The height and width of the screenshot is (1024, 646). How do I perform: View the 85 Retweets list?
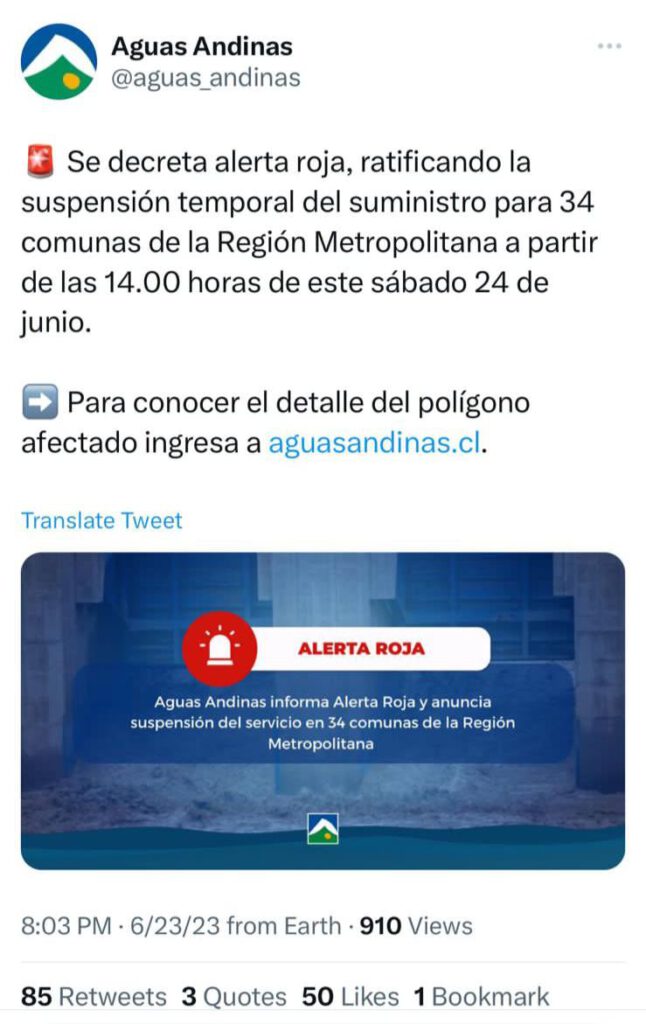tap(94, 996)
